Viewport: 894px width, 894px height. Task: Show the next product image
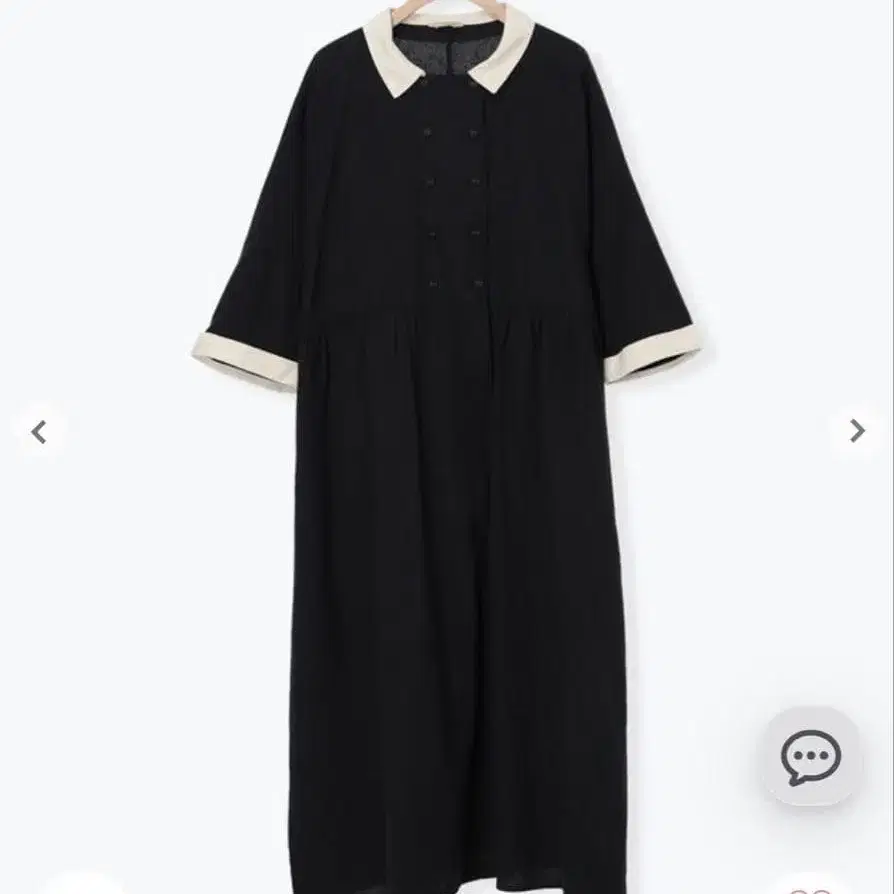(x=856, y=431)
